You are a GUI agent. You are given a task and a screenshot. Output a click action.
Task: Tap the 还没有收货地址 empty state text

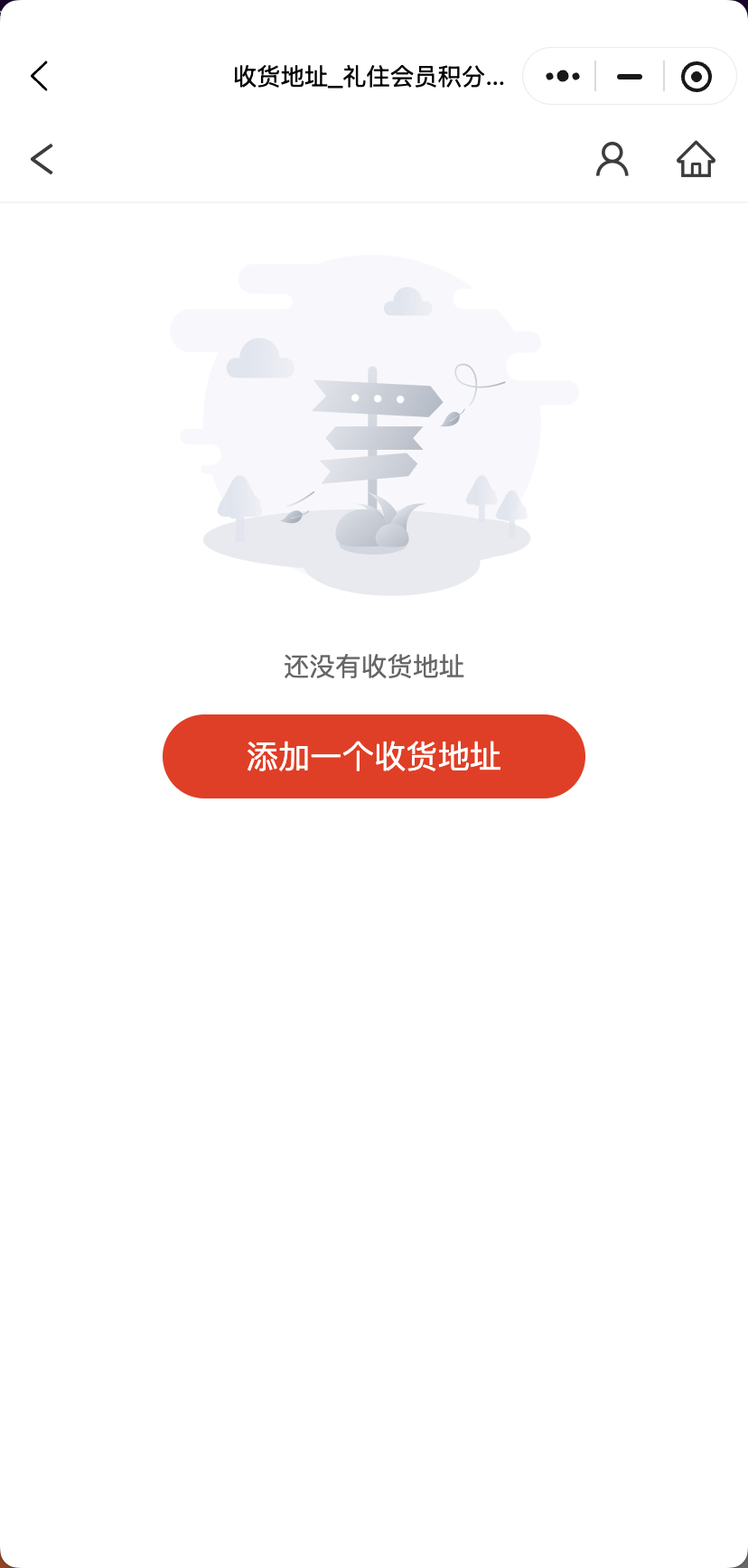coord(373,667)
